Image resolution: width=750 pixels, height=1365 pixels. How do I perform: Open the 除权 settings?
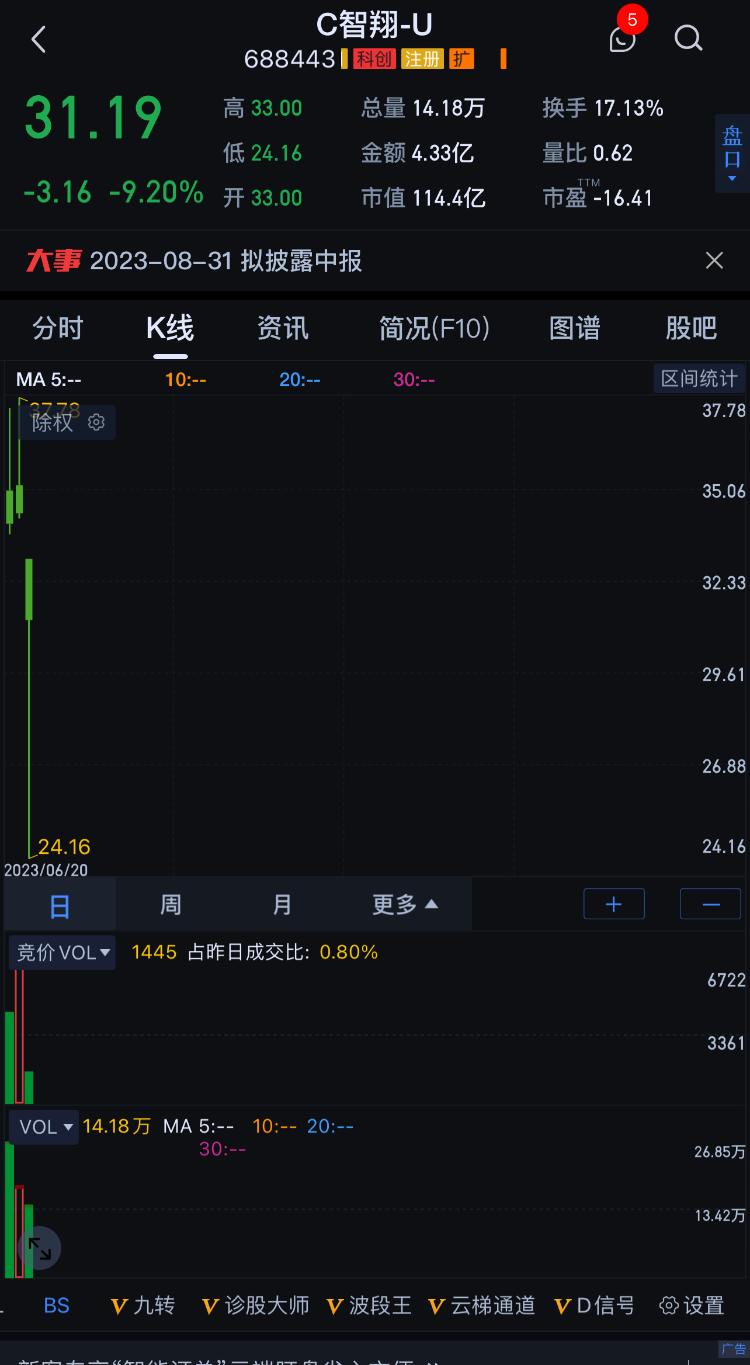click(x=67, y=422)
